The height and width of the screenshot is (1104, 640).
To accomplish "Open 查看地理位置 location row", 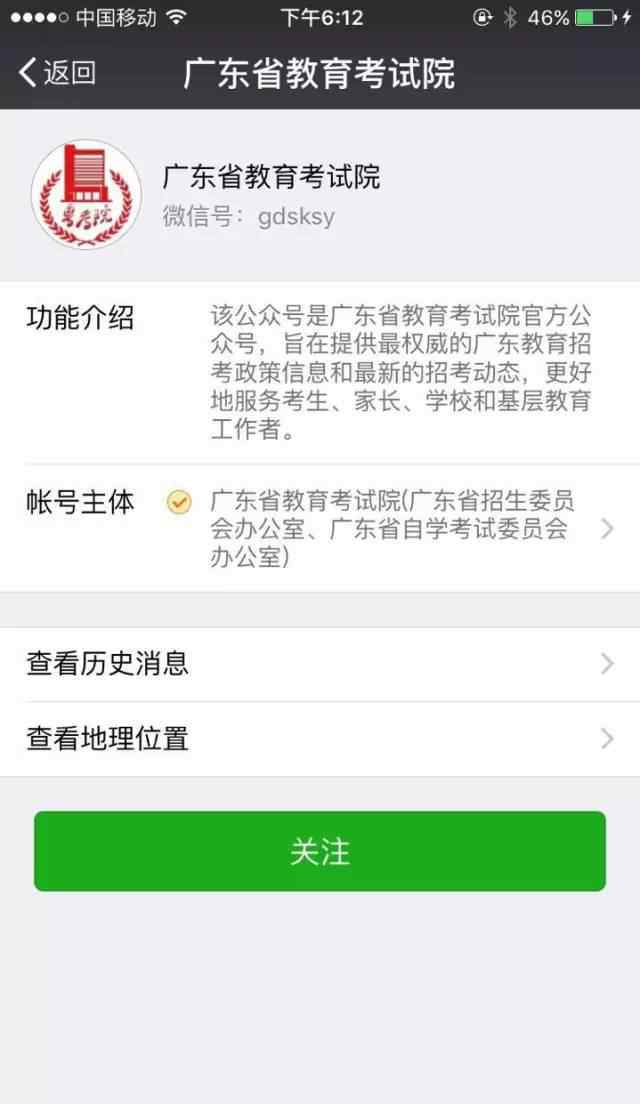I will 320,739.
